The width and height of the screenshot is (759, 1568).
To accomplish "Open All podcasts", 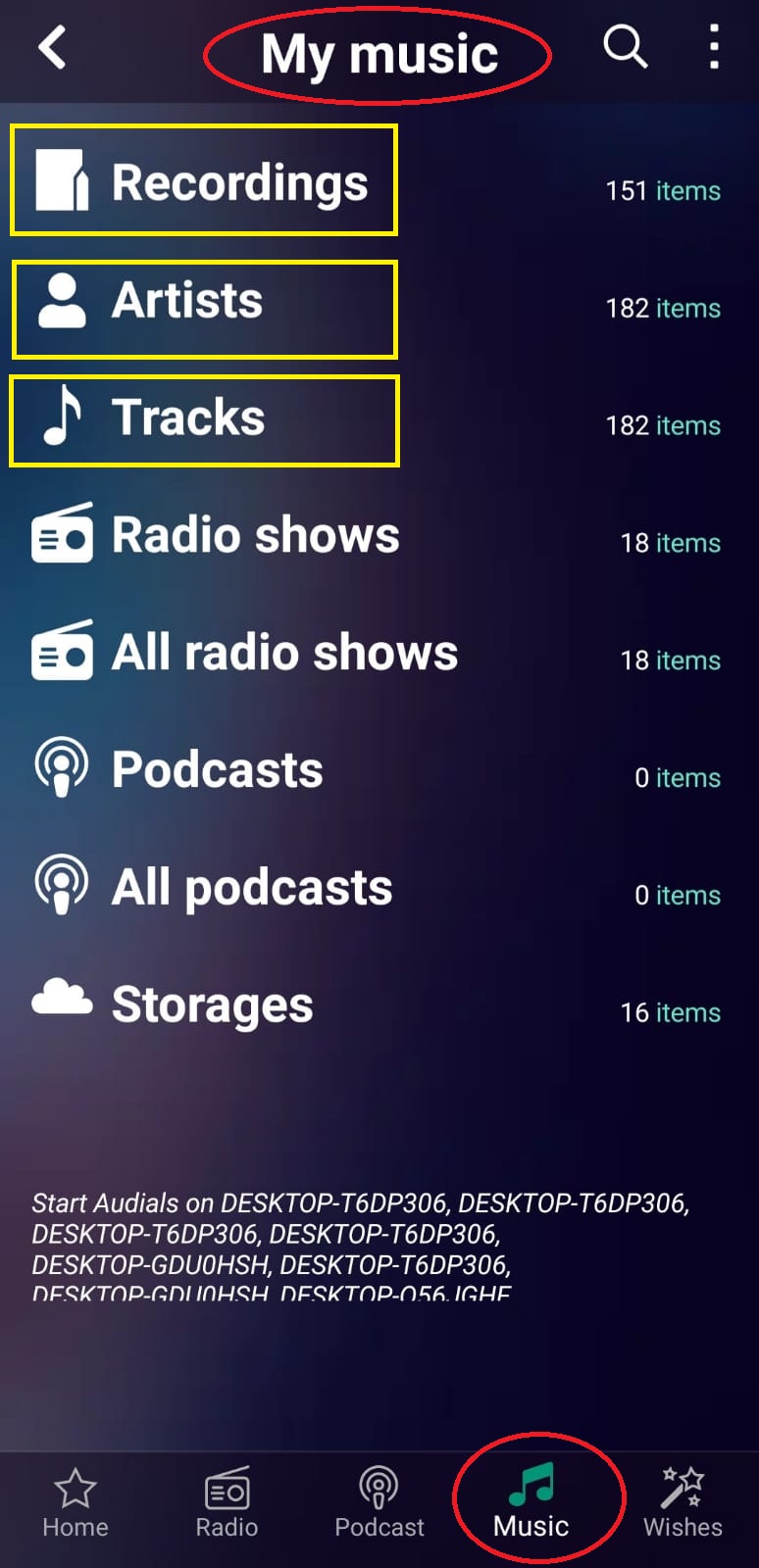I will pos(379,888).
